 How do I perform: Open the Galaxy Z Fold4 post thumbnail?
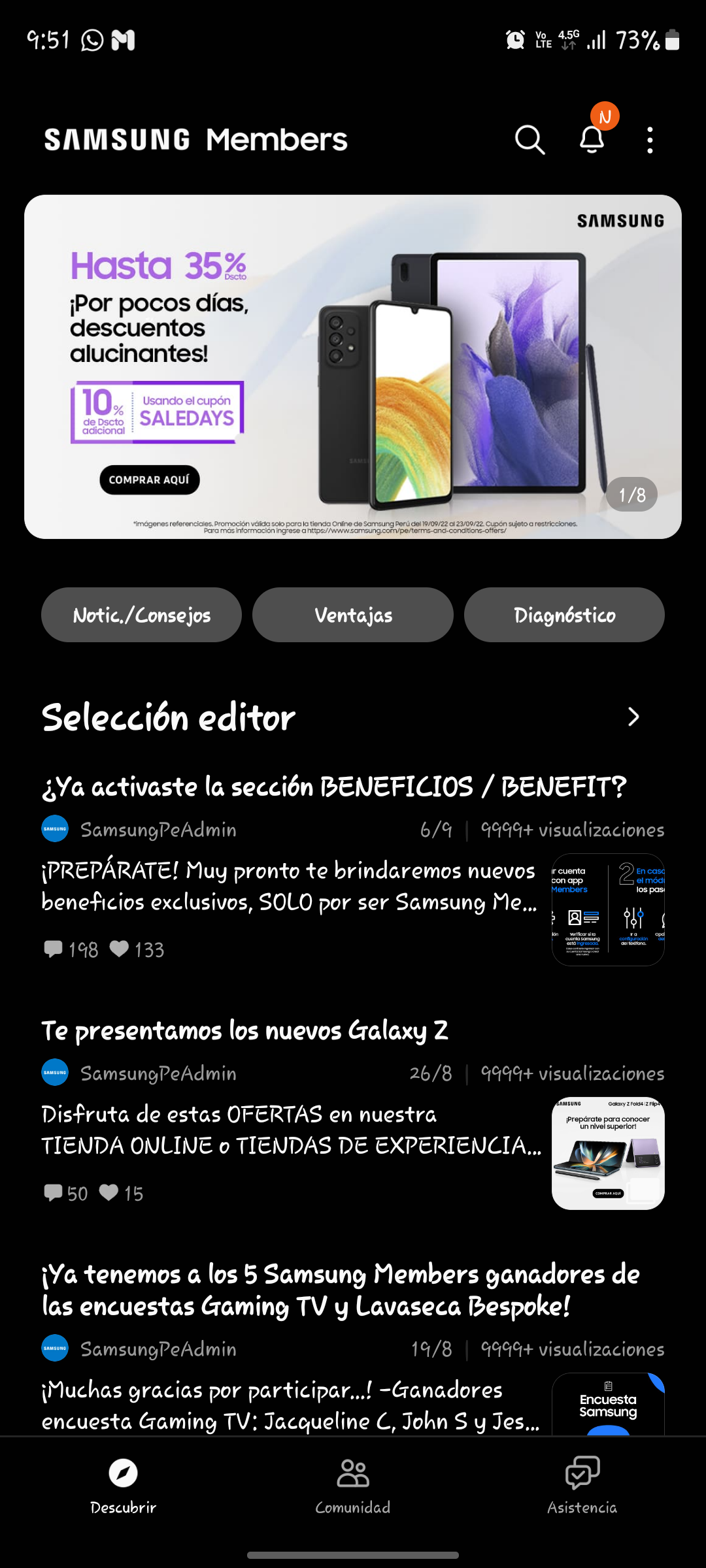pos(607,1154)
